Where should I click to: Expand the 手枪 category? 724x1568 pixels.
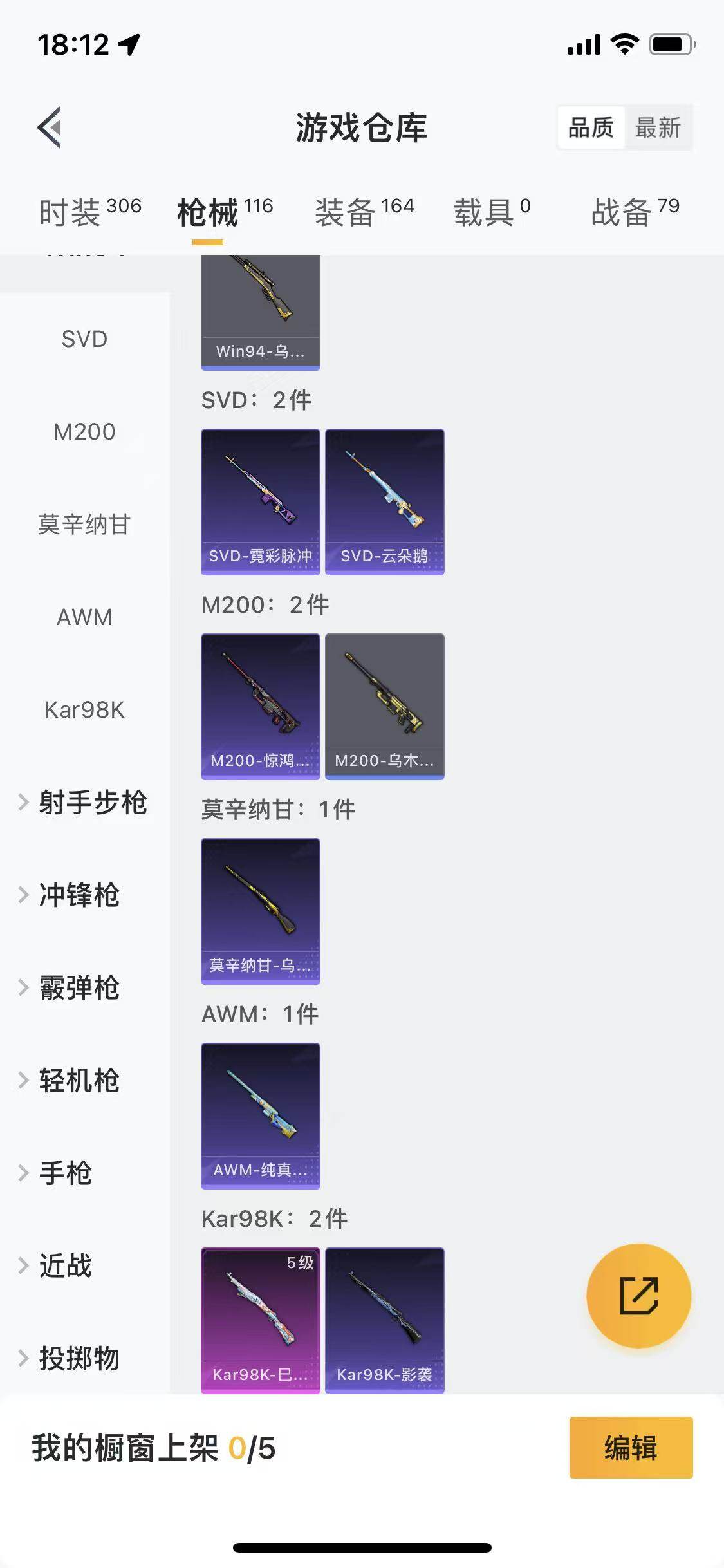(64, 1173)
